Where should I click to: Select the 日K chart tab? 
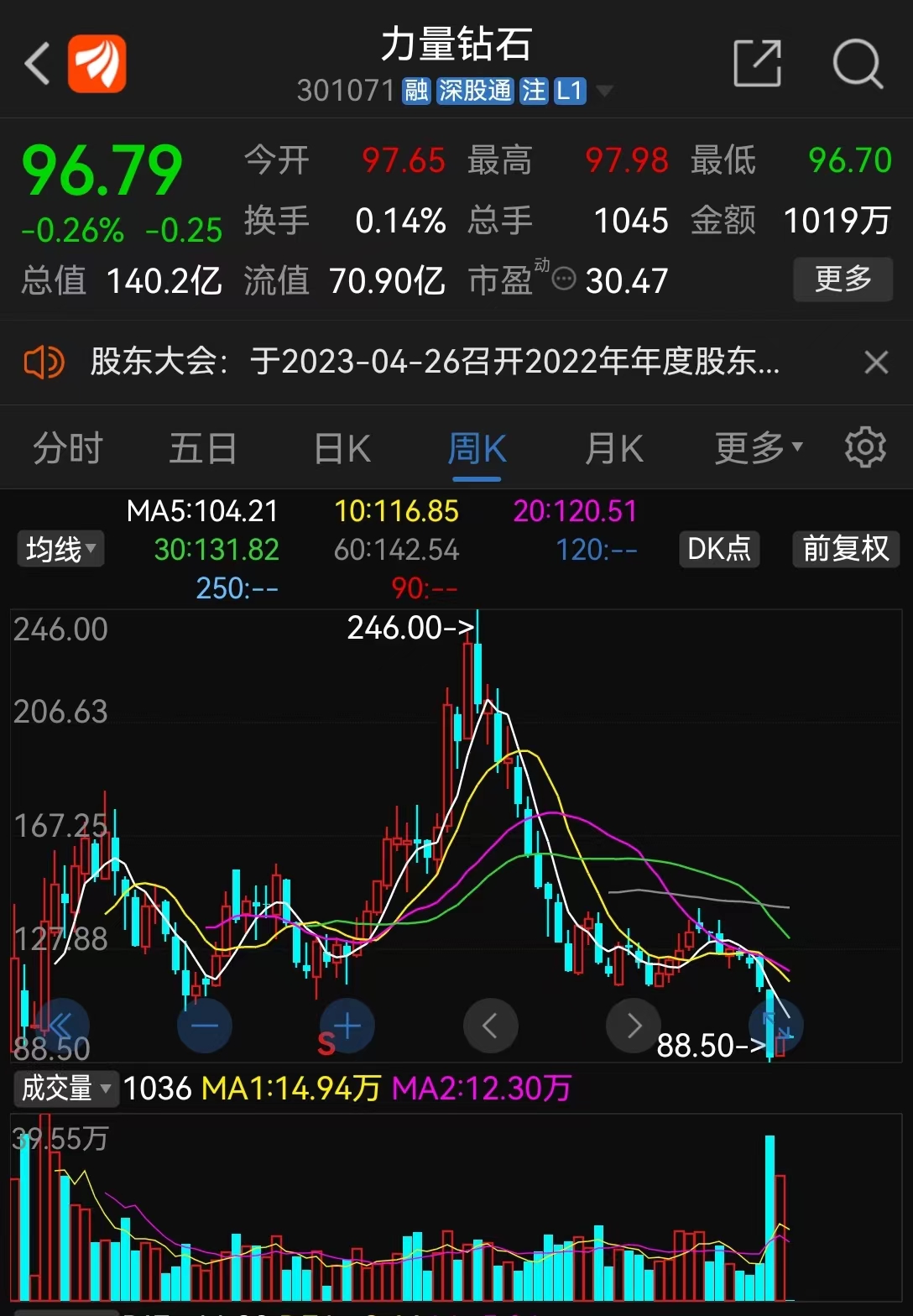tap(342, 448)
